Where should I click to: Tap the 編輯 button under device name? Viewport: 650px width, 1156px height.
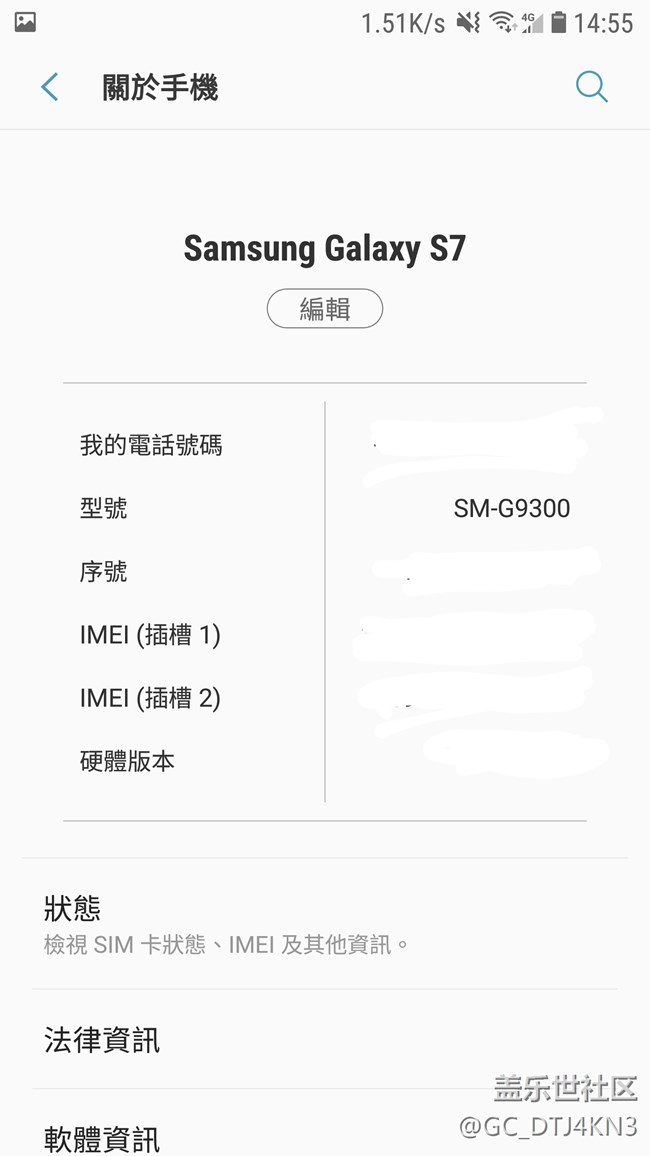[x=324, y=309]
